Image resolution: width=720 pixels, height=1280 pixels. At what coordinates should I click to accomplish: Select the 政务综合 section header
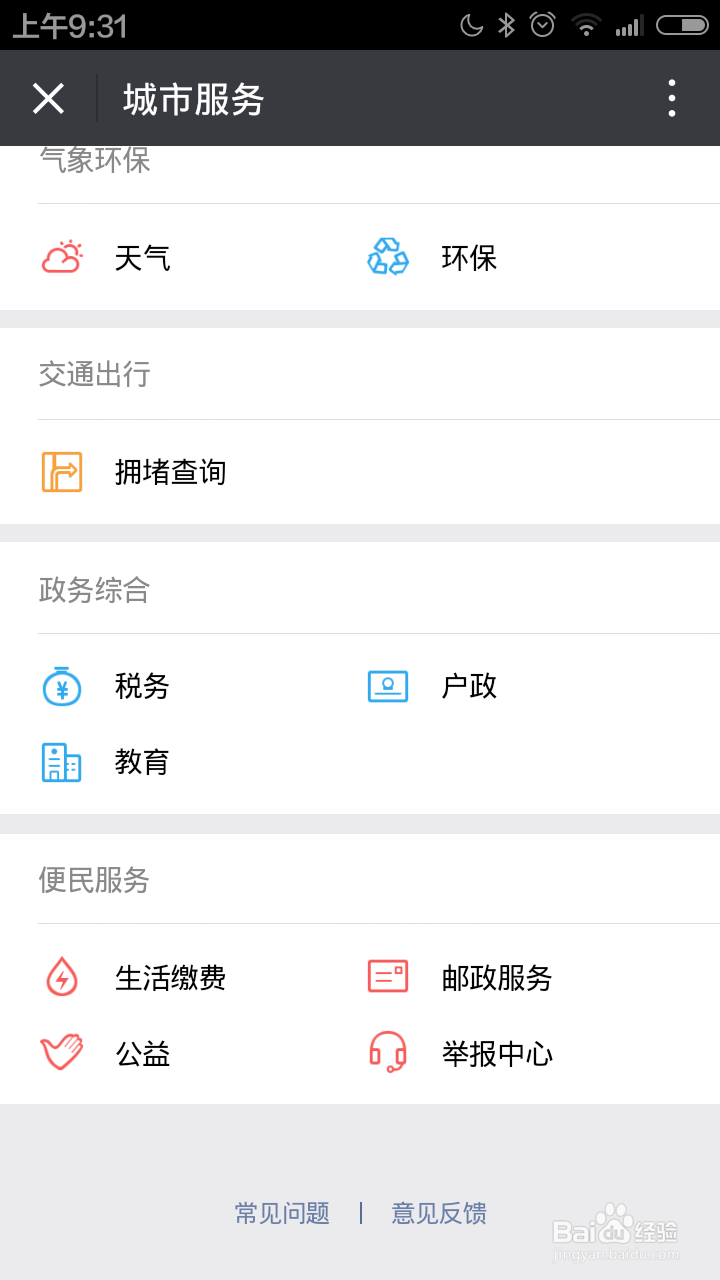pyautogui.click(x=94, y=591)
